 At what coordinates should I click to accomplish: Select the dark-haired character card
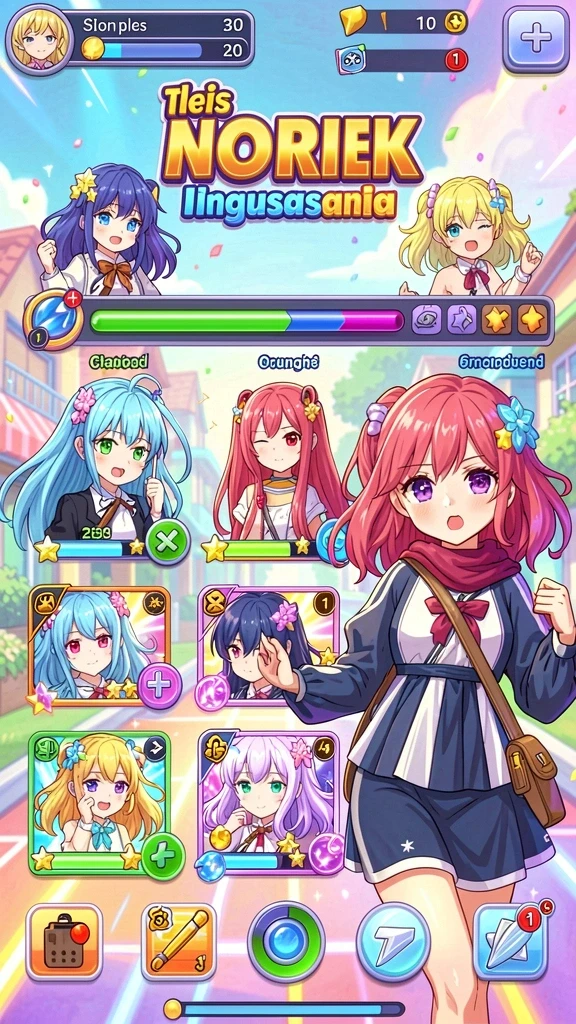click(268, 648)
